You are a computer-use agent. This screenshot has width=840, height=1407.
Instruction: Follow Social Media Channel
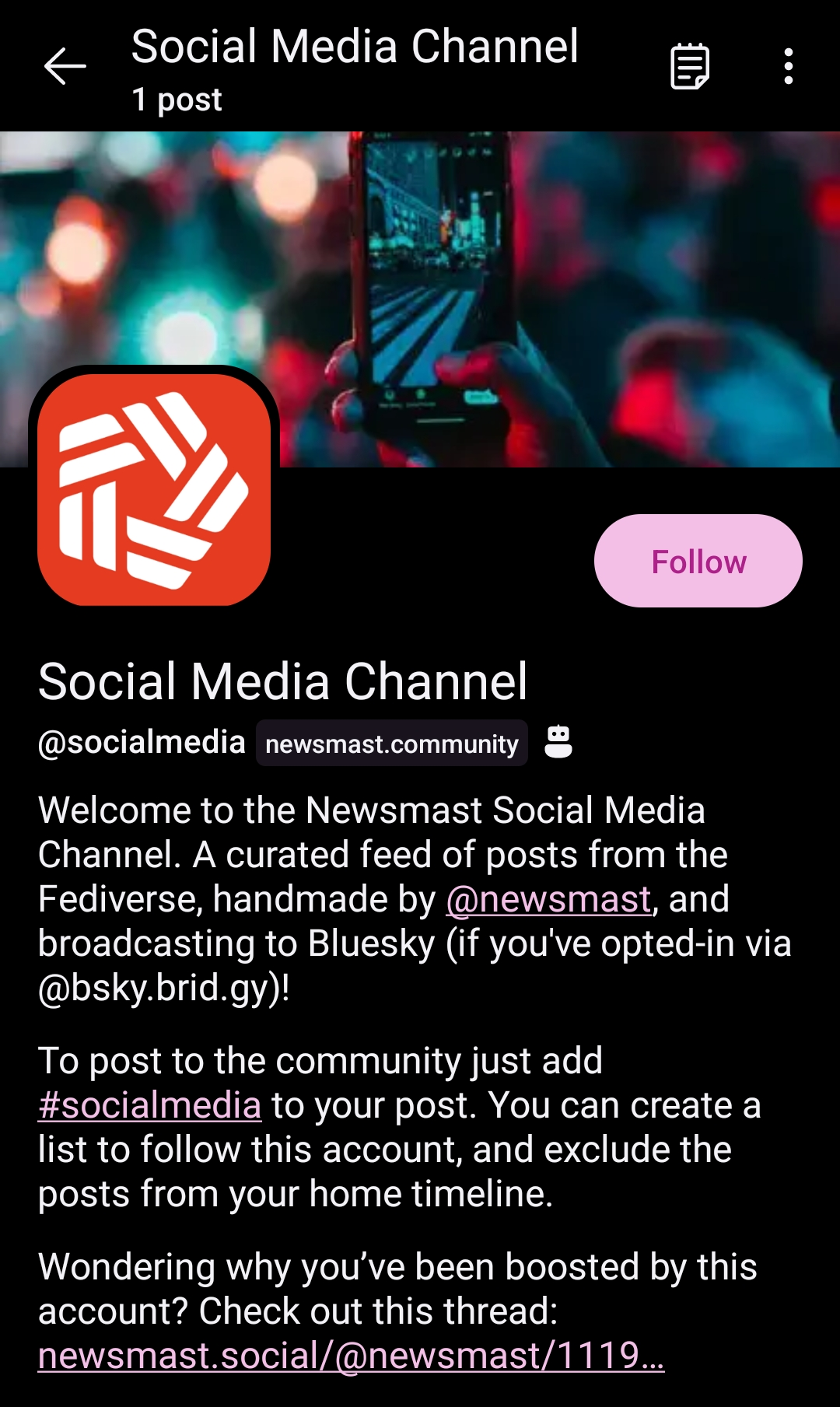(698, 561)
